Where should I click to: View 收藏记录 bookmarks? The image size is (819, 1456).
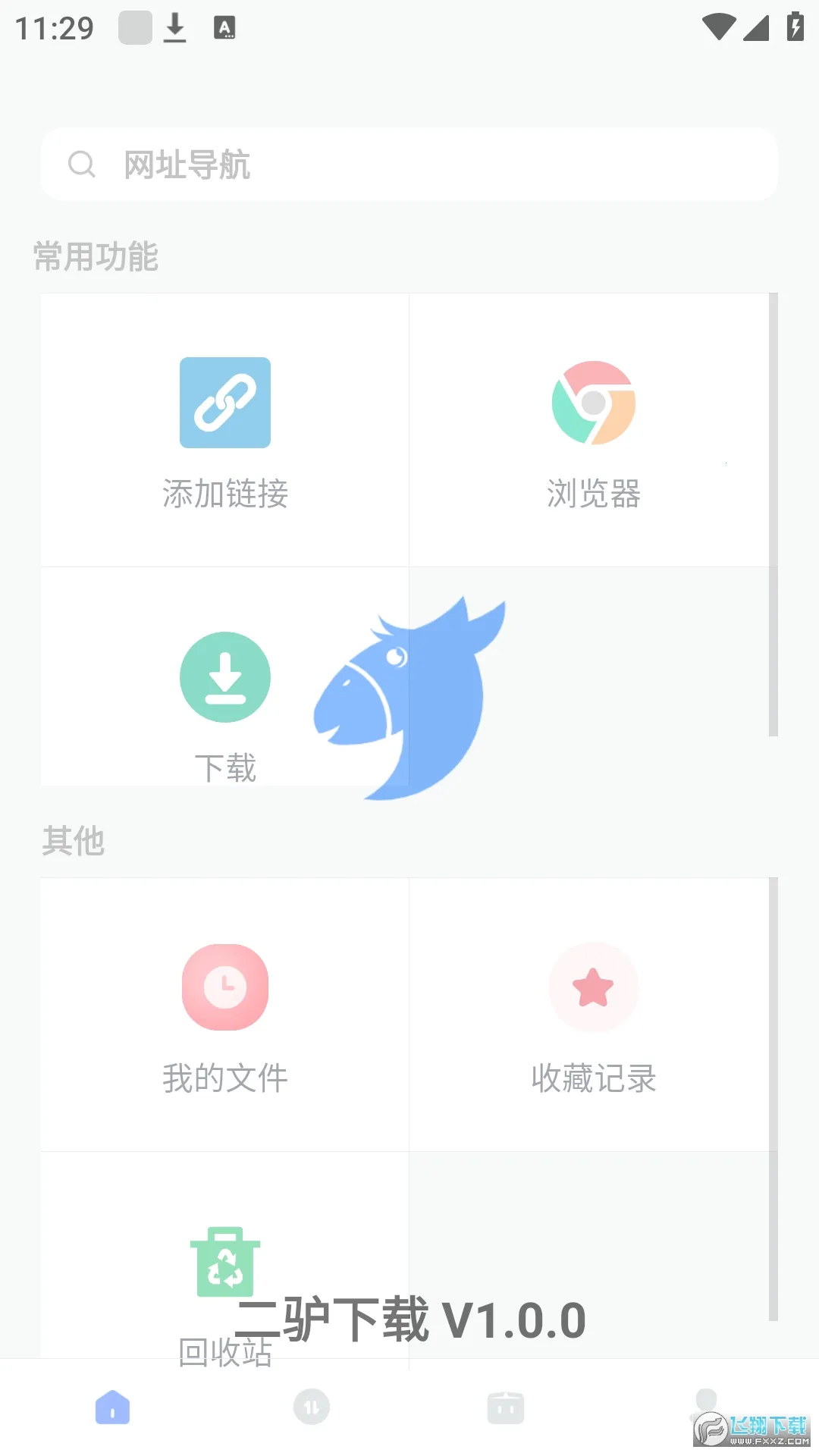pos(593,1015)
